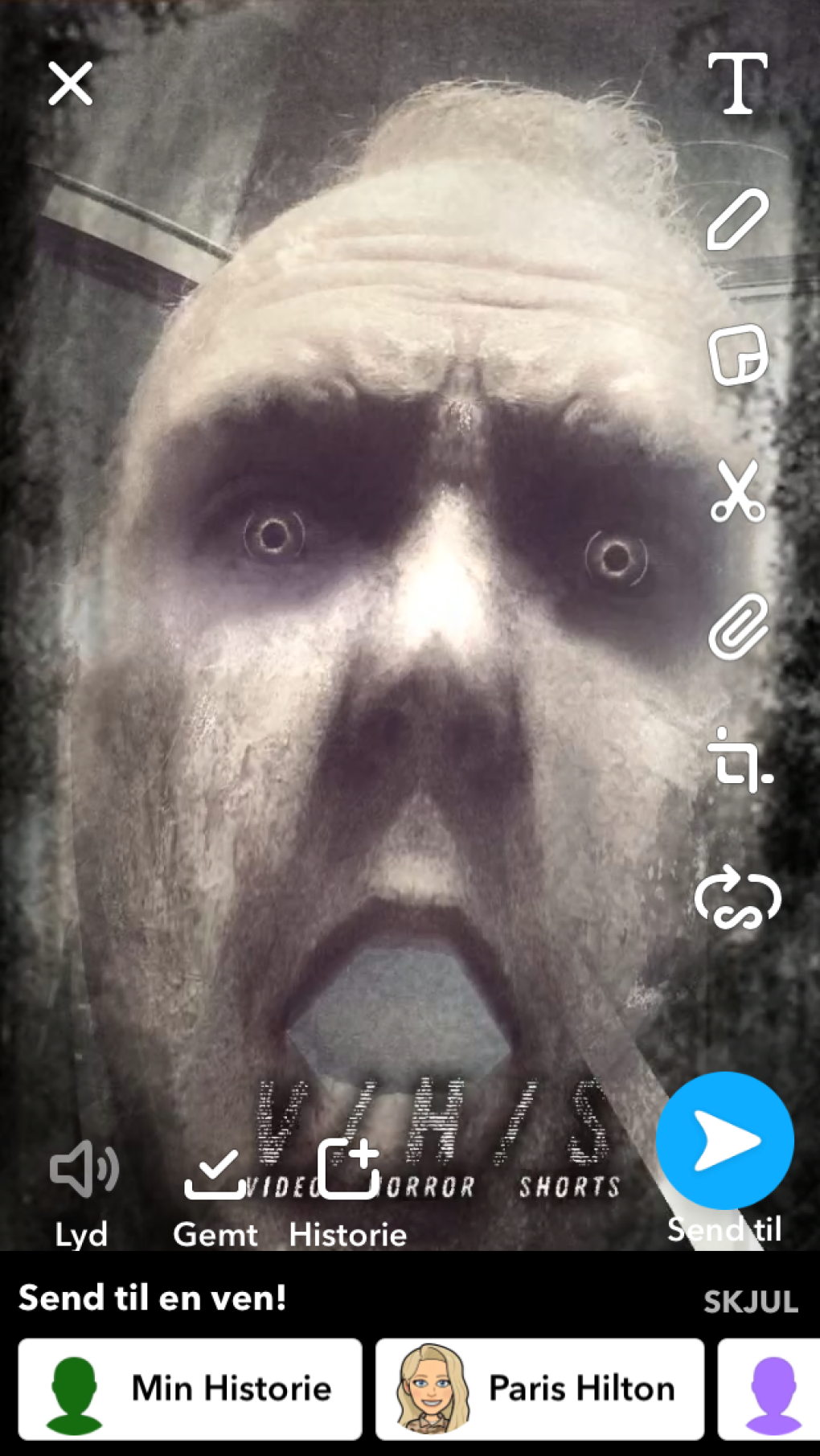Viewport: 820px width, 1456px height.
Task: Change the loop playback setting
Action: tap(737, 897)
